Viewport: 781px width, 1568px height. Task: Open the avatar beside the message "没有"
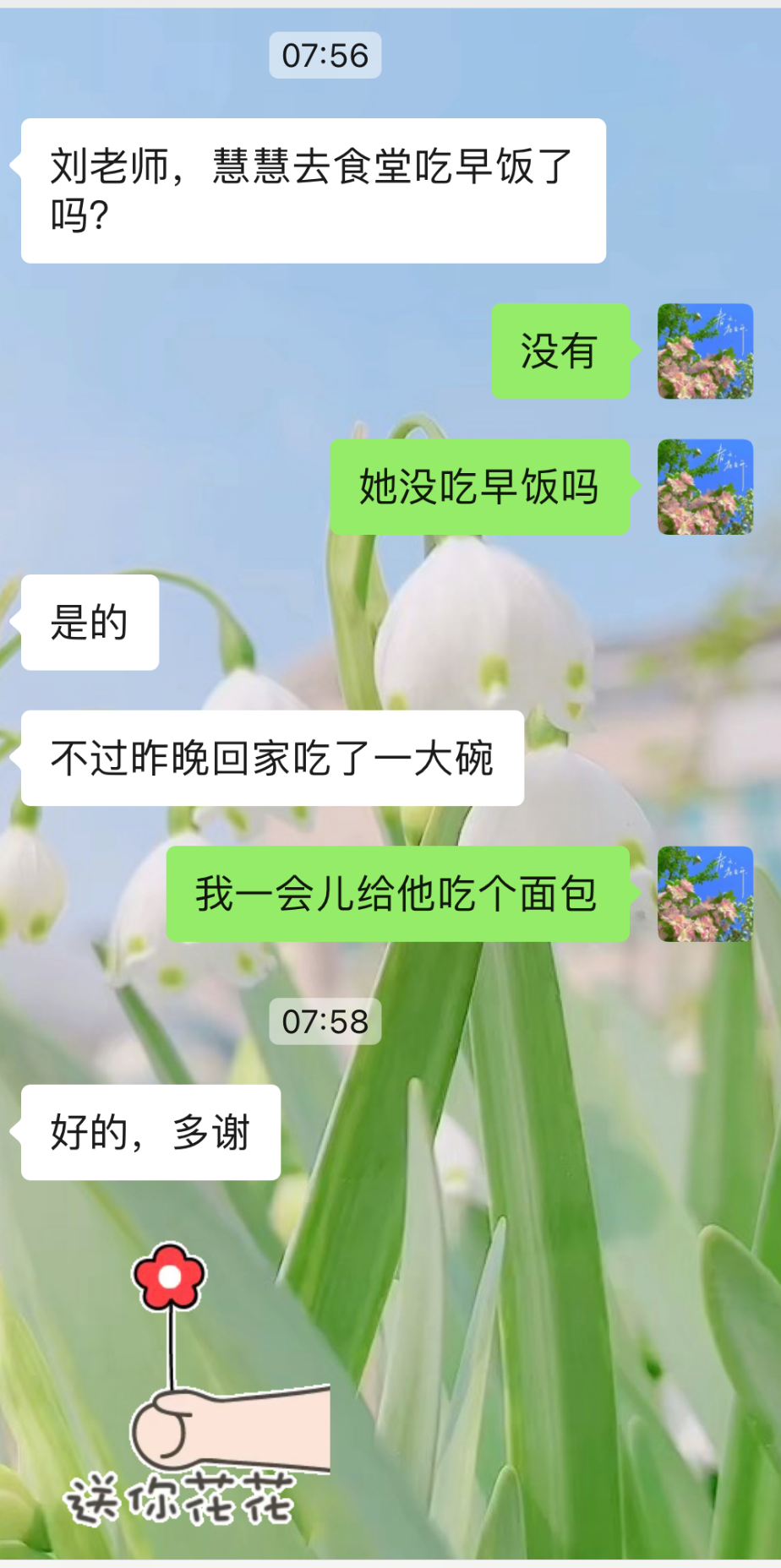coord(705,351)
